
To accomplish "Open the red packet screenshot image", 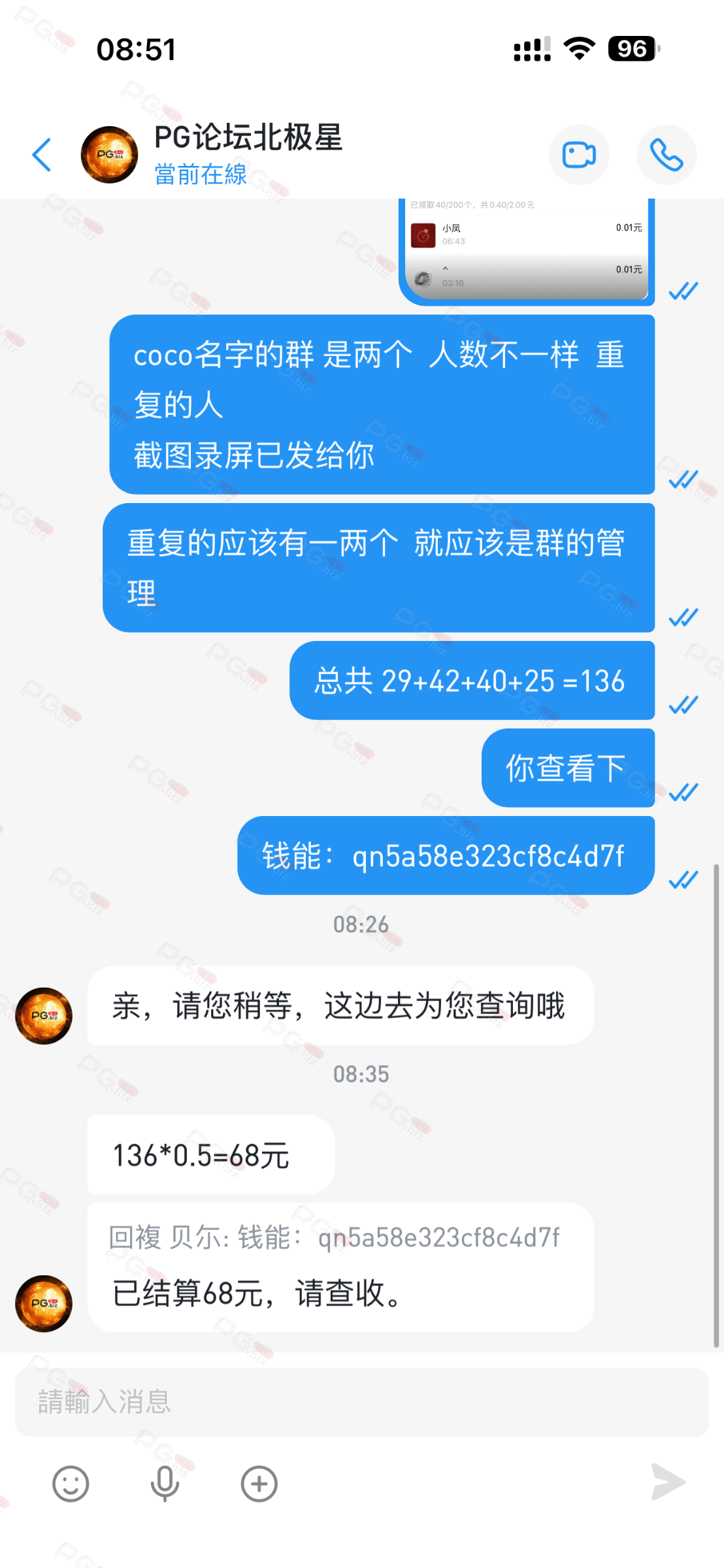I will pyautogui.click(x=527, y=252).
